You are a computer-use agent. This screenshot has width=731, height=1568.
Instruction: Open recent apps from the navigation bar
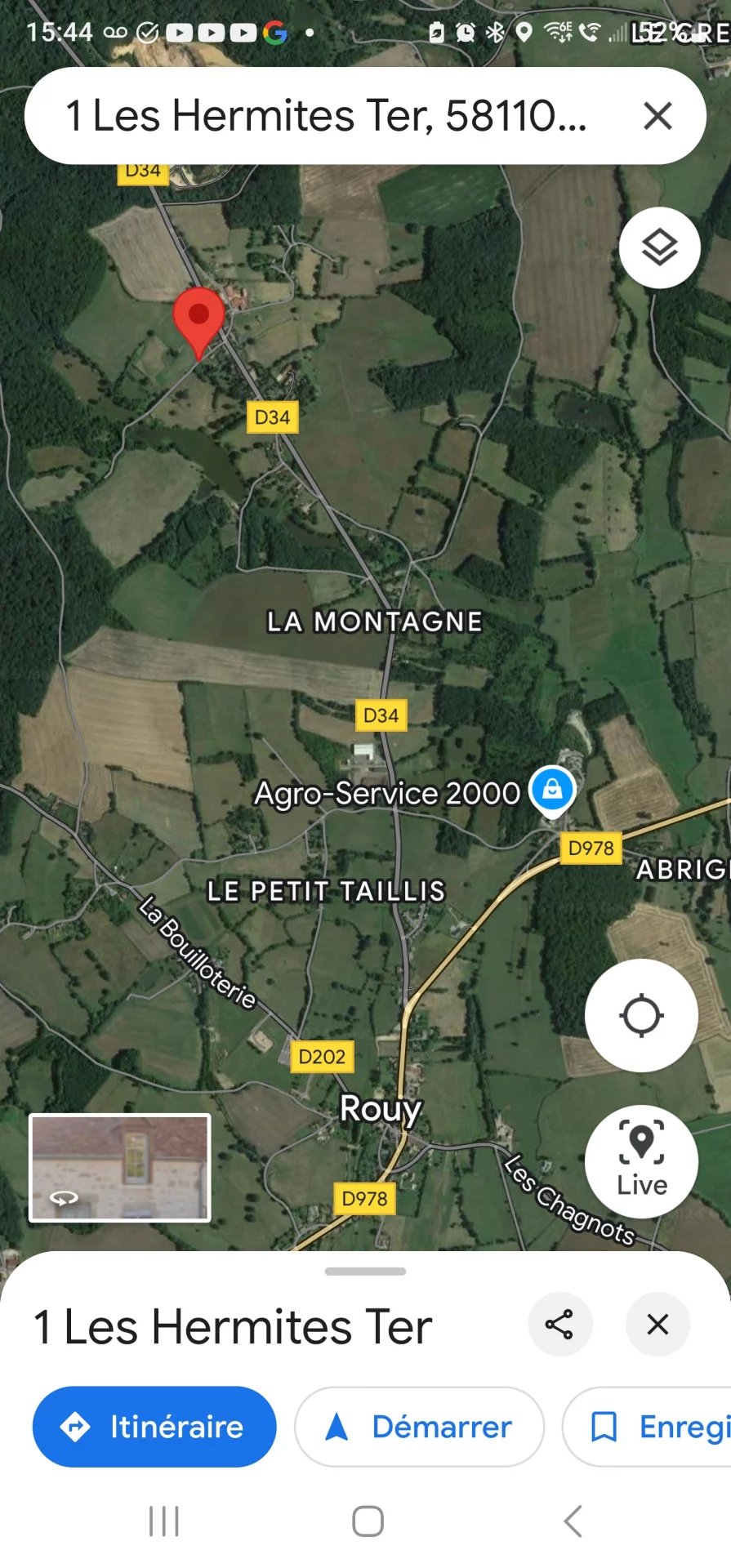[164, 1521]
